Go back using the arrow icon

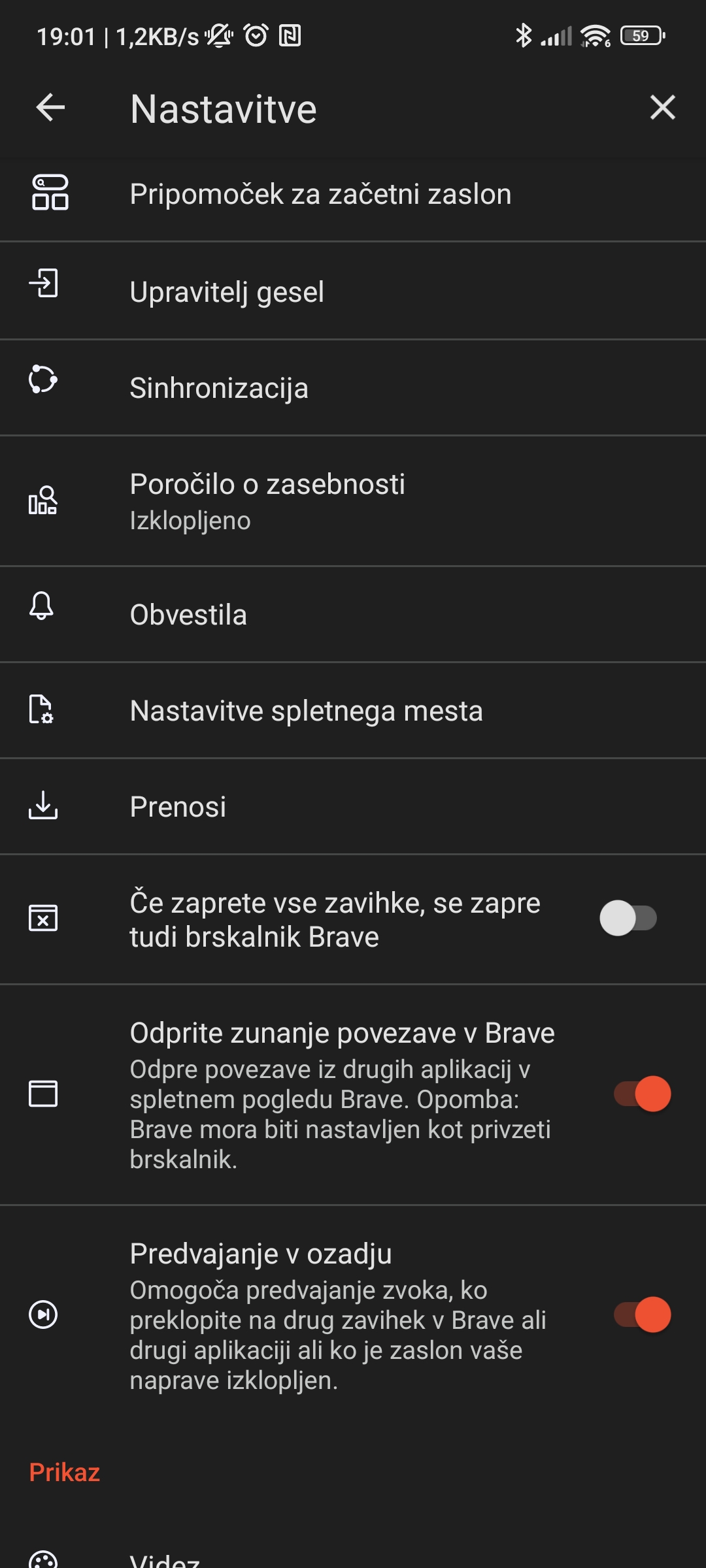coord(50,108)
